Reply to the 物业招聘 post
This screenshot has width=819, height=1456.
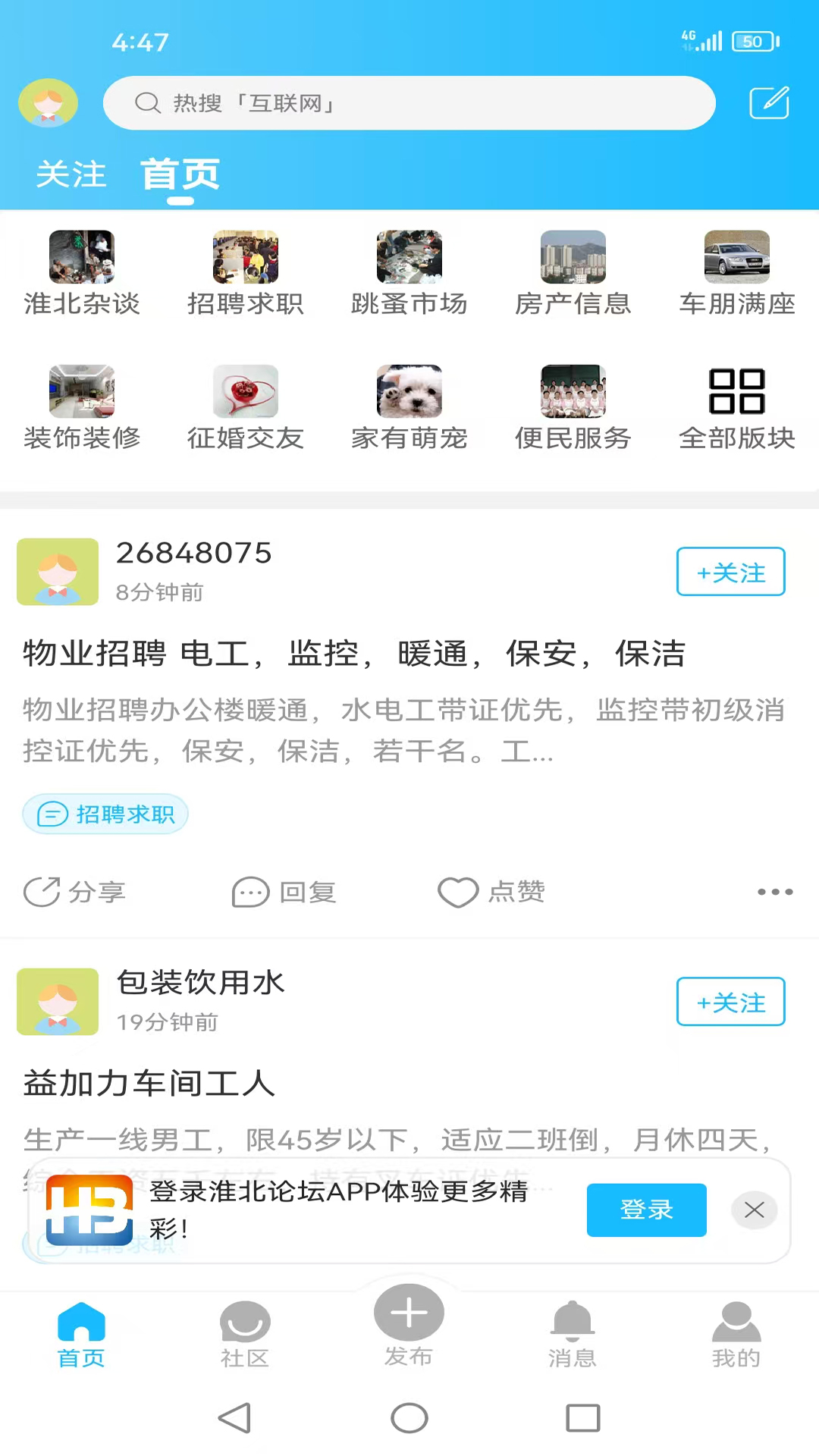[x=284, y=892]
